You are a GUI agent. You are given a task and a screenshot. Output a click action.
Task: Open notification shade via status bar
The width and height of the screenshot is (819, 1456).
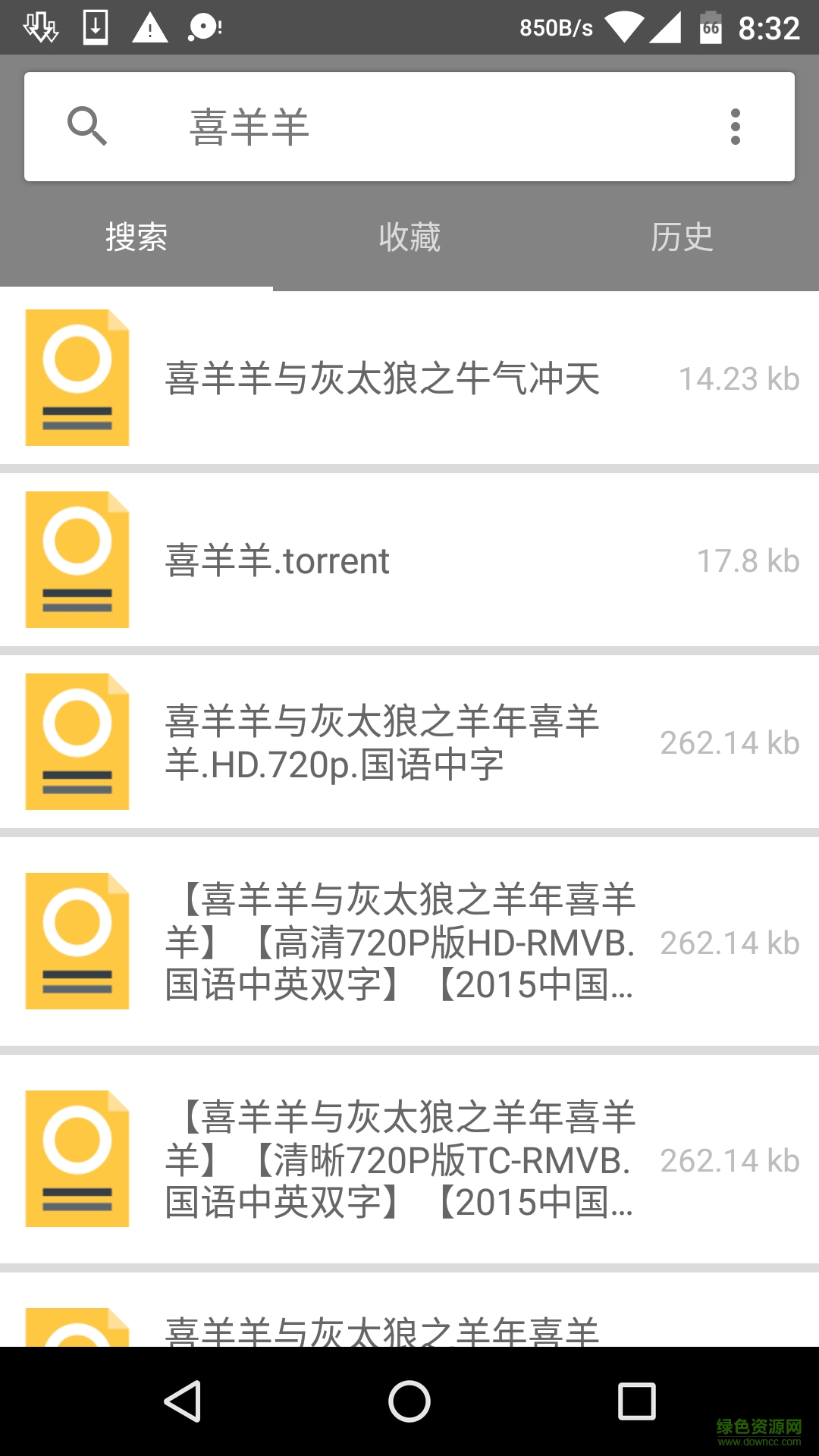coord(409,27)
